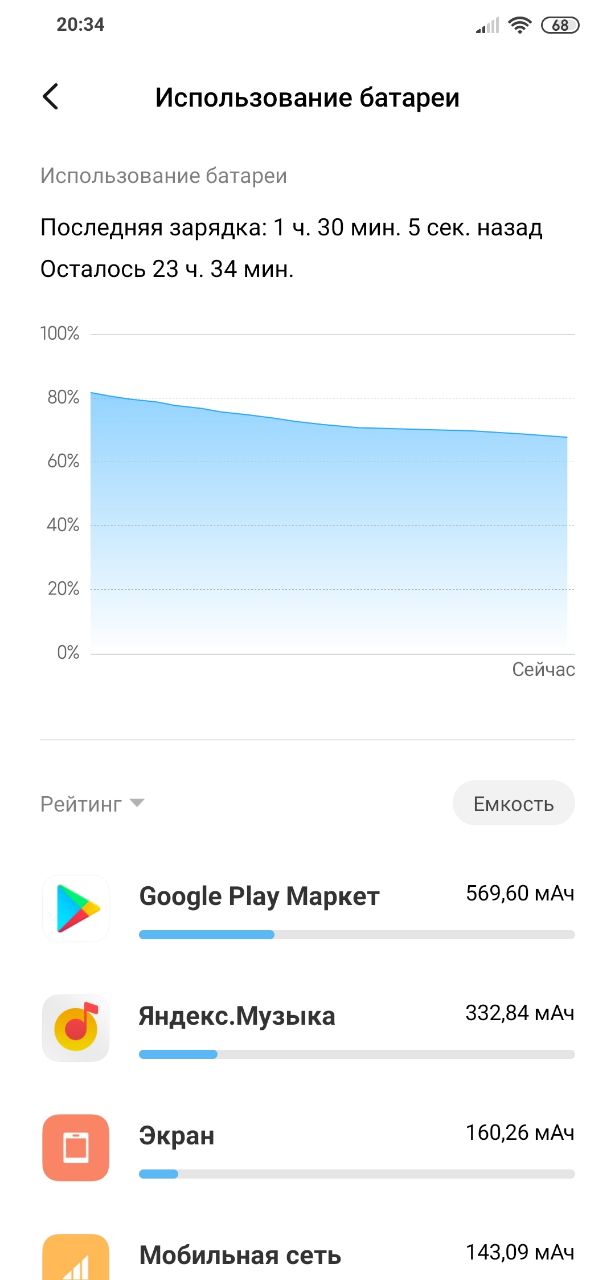Tap the Емкость button
This screenshot has width=615, height=1280.
click(513, 804)
